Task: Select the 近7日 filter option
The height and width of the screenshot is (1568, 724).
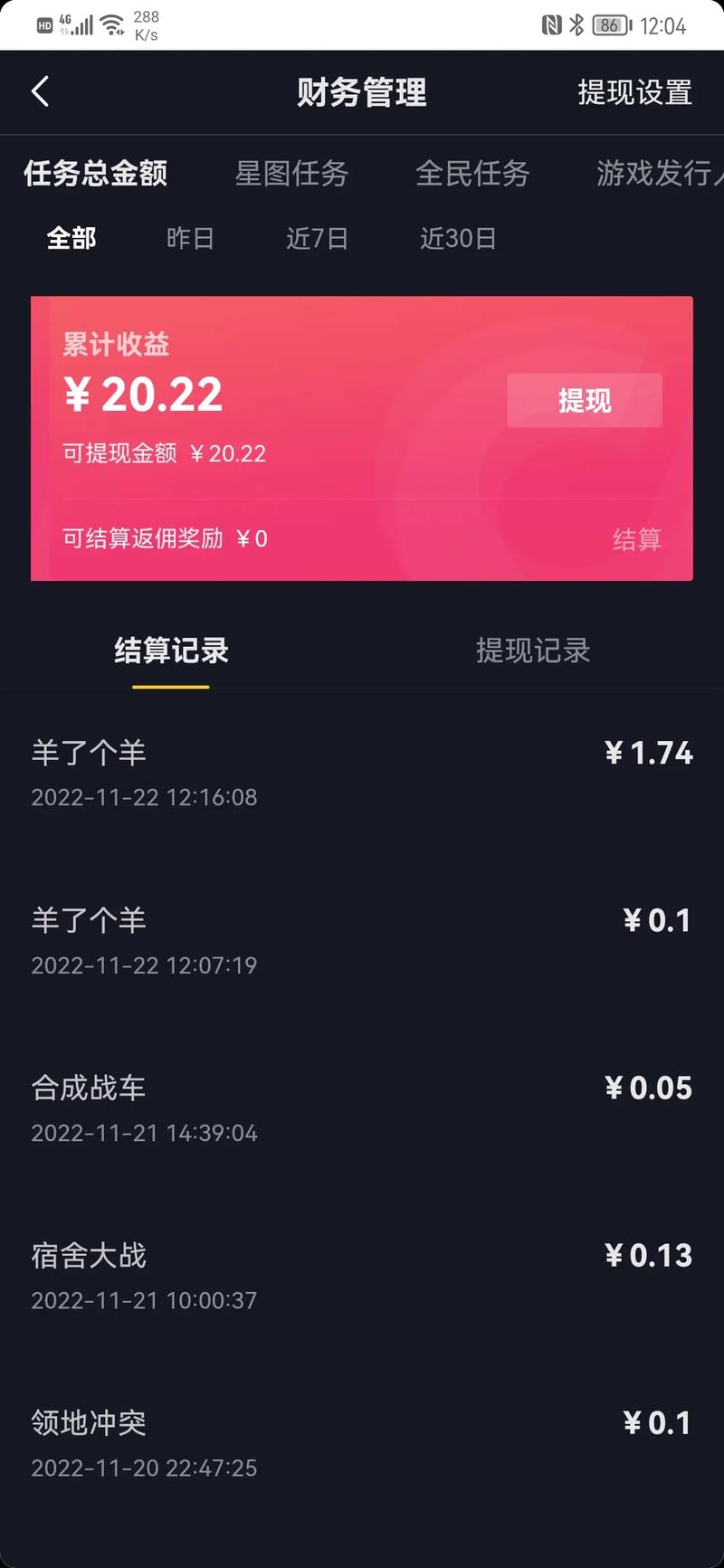Action: (x=319, y=238)
